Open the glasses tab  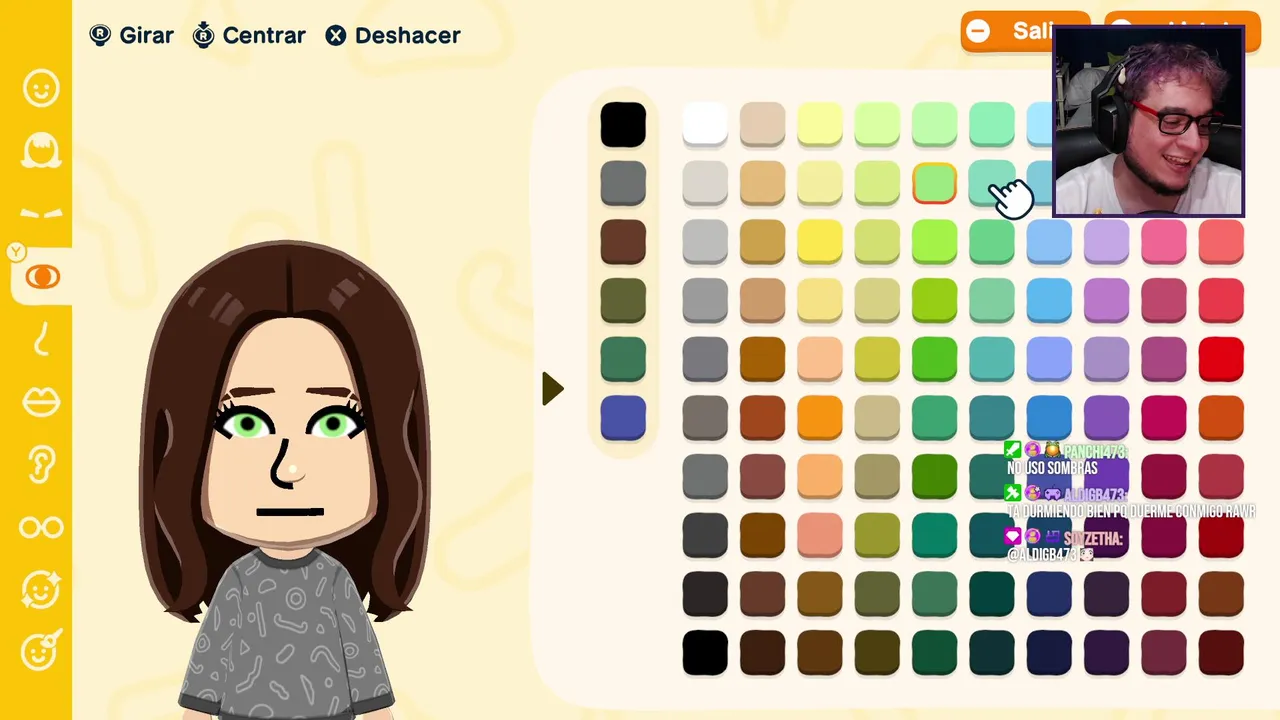41,527
